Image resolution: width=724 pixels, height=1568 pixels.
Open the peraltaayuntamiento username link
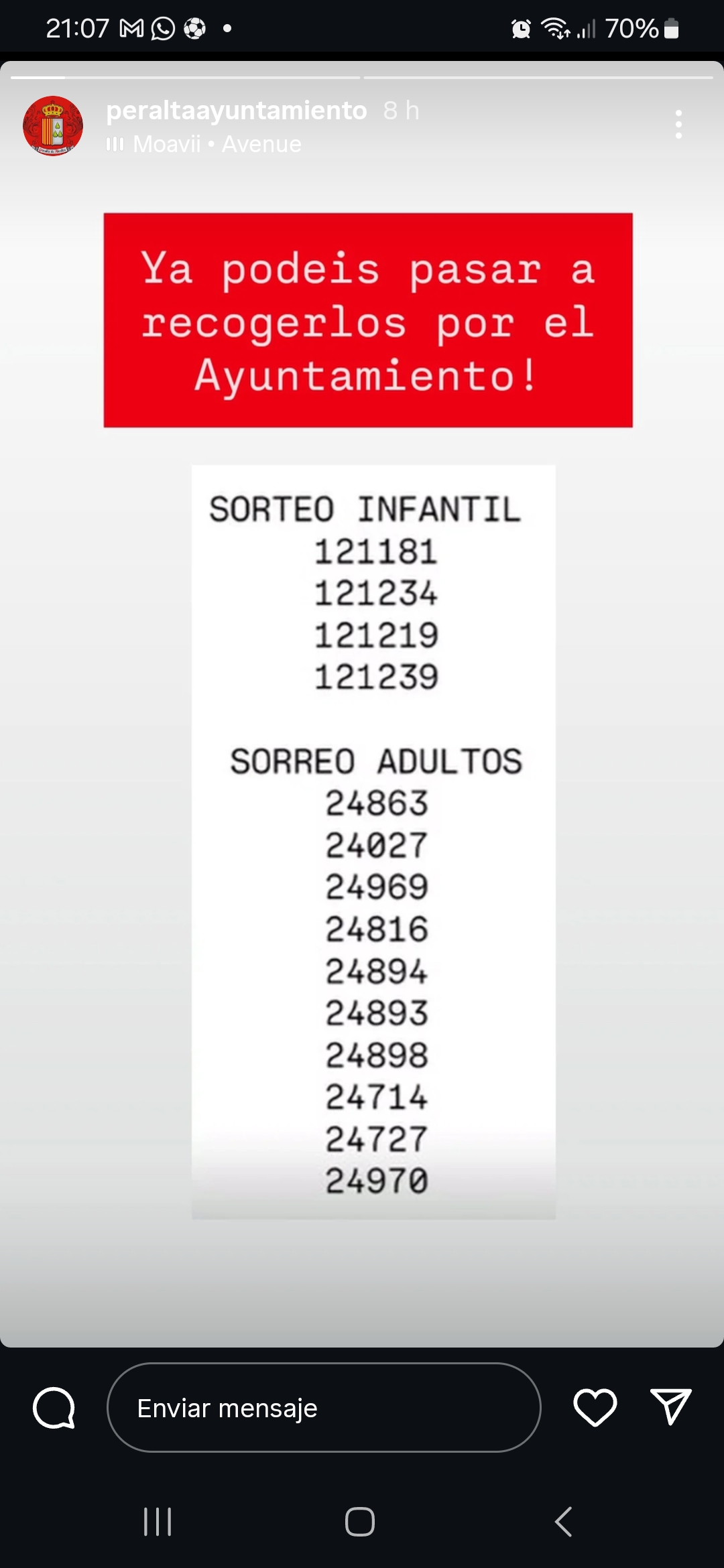pyautogui.click(x=237, y=111)
